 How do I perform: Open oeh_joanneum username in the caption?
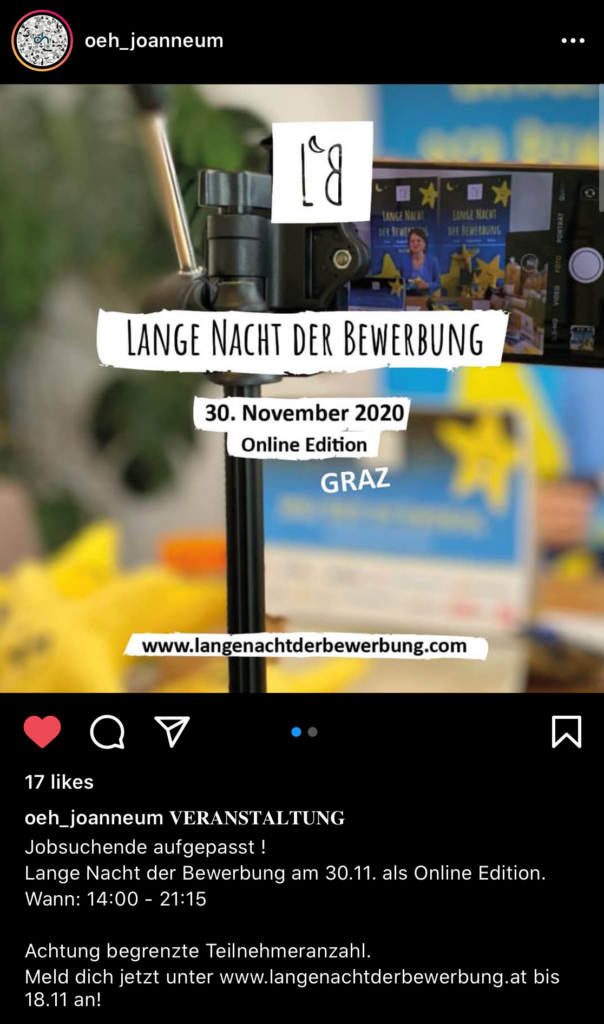(x=93, y=818)
